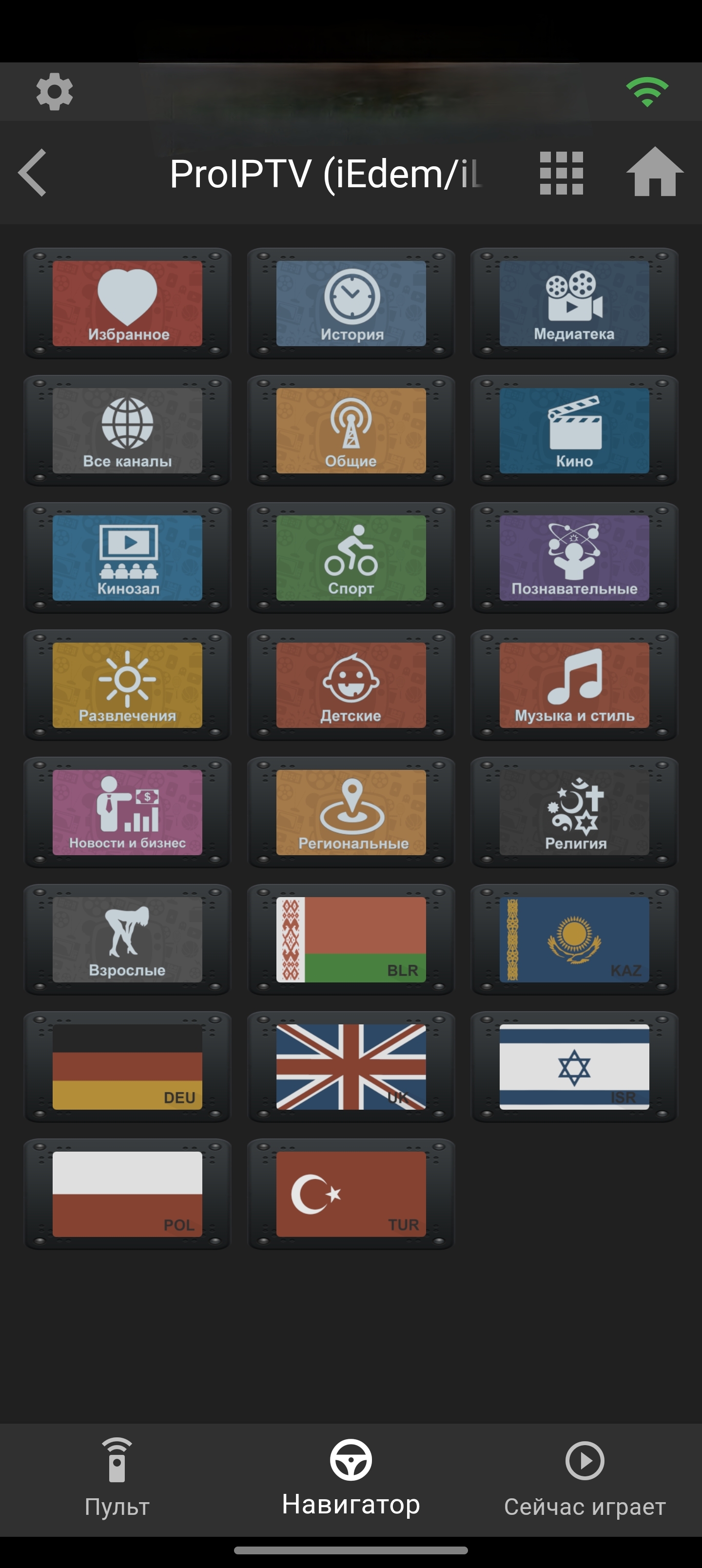Image resolution: width=702 pixels, height=1568 pixels.
Task: Open the История tile
Action: coord(351,303)
